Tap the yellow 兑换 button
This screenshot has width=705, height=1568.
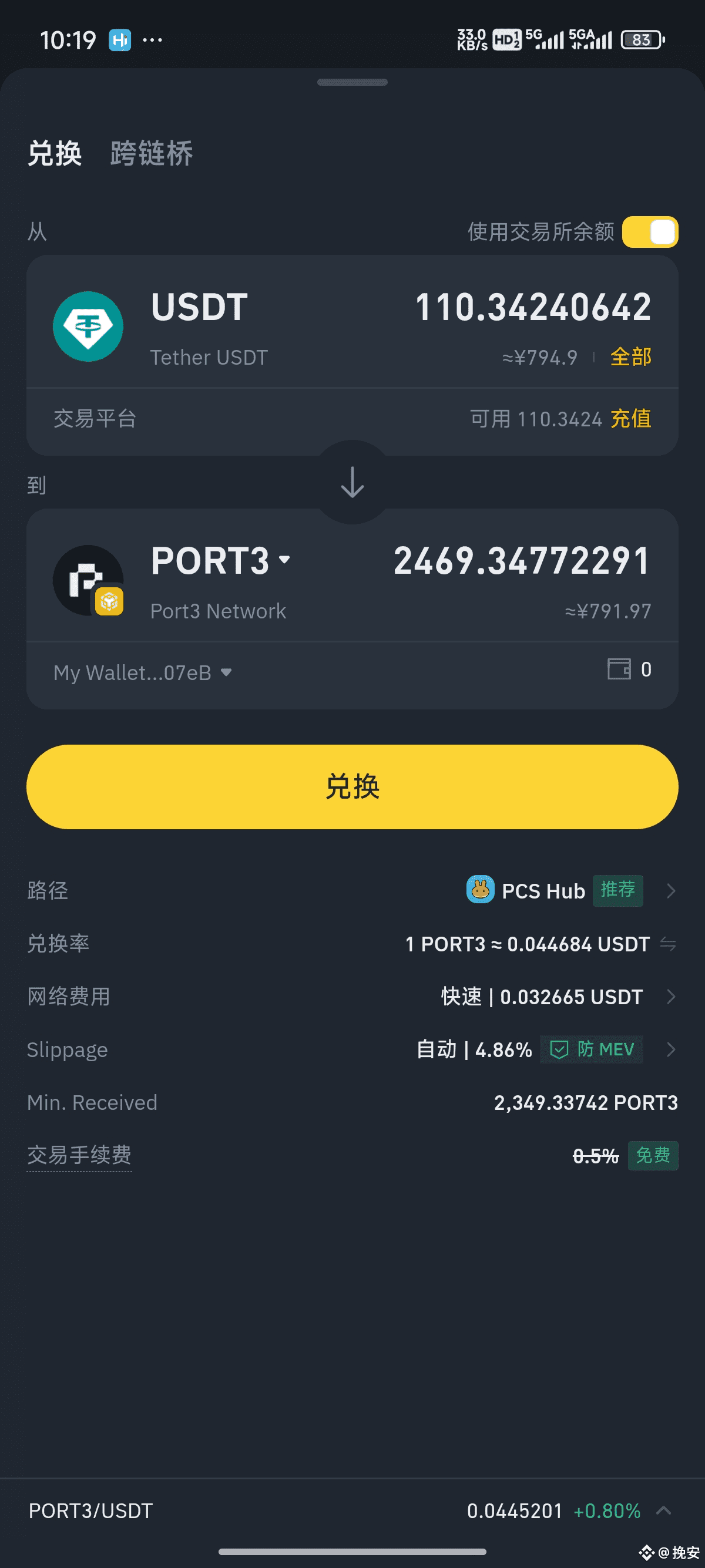click(352, 786)
